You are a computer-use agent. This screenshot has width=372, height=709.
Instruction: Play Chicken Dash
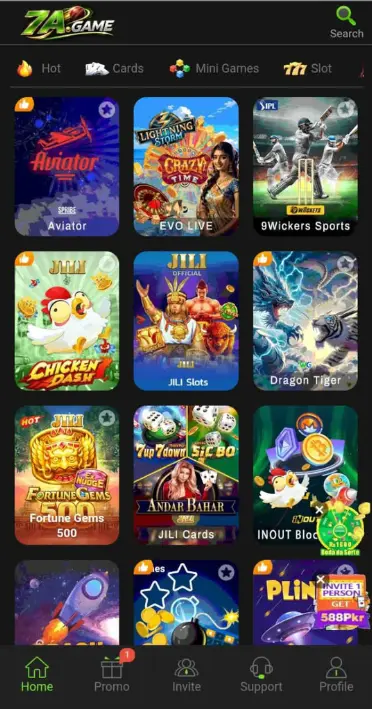67,321
